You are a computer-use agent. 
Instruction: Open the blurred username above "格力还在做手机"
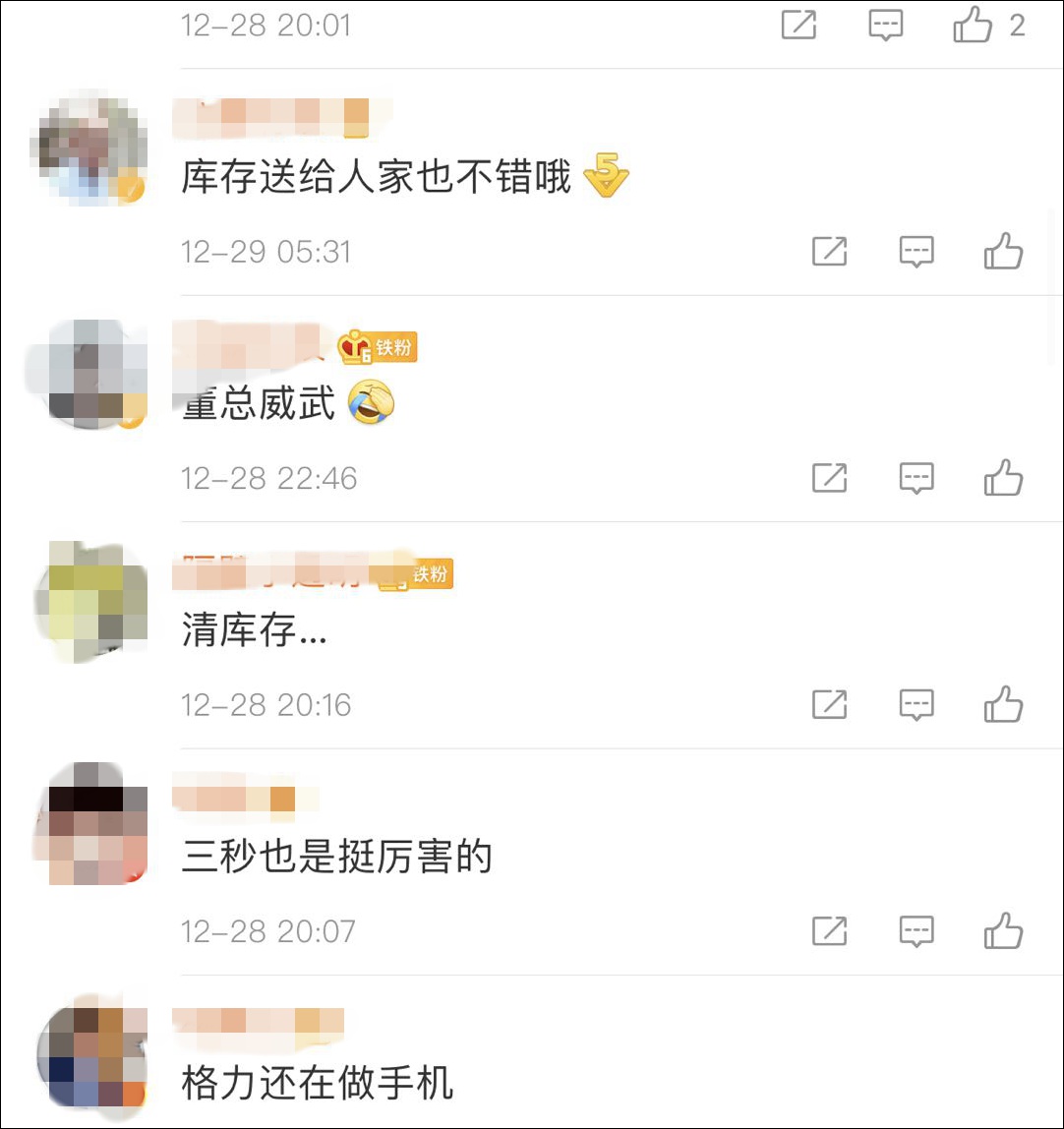(258, 1023)
